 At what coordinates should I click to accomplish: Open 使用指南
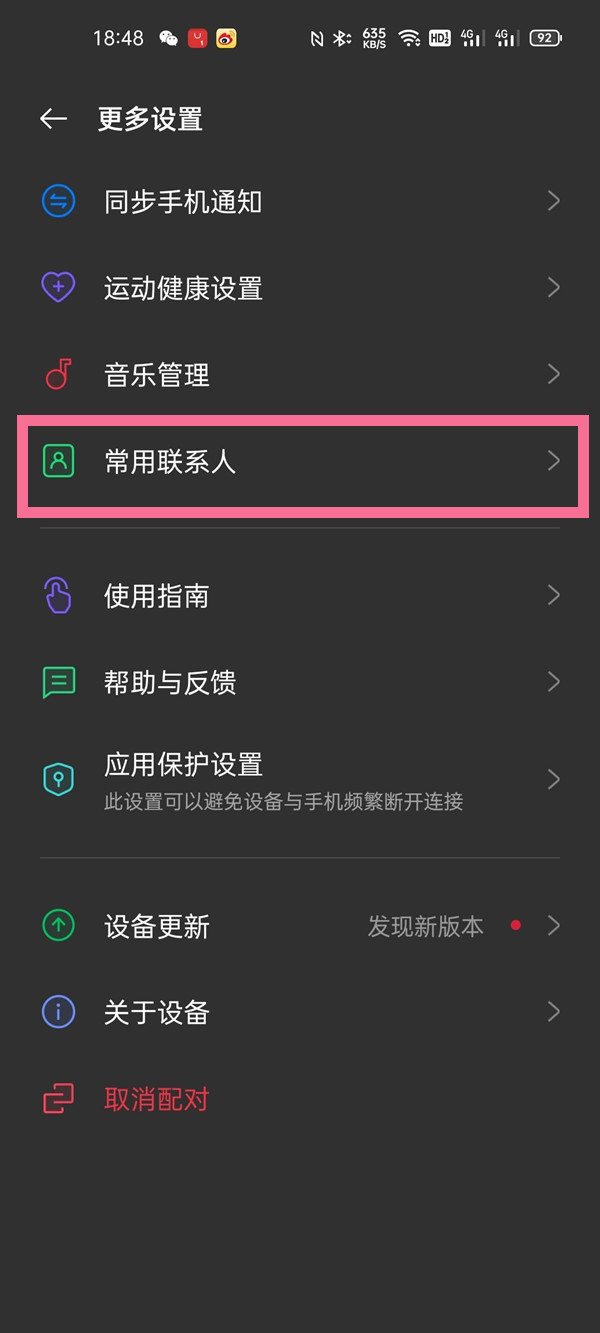(x=300, y=596)
